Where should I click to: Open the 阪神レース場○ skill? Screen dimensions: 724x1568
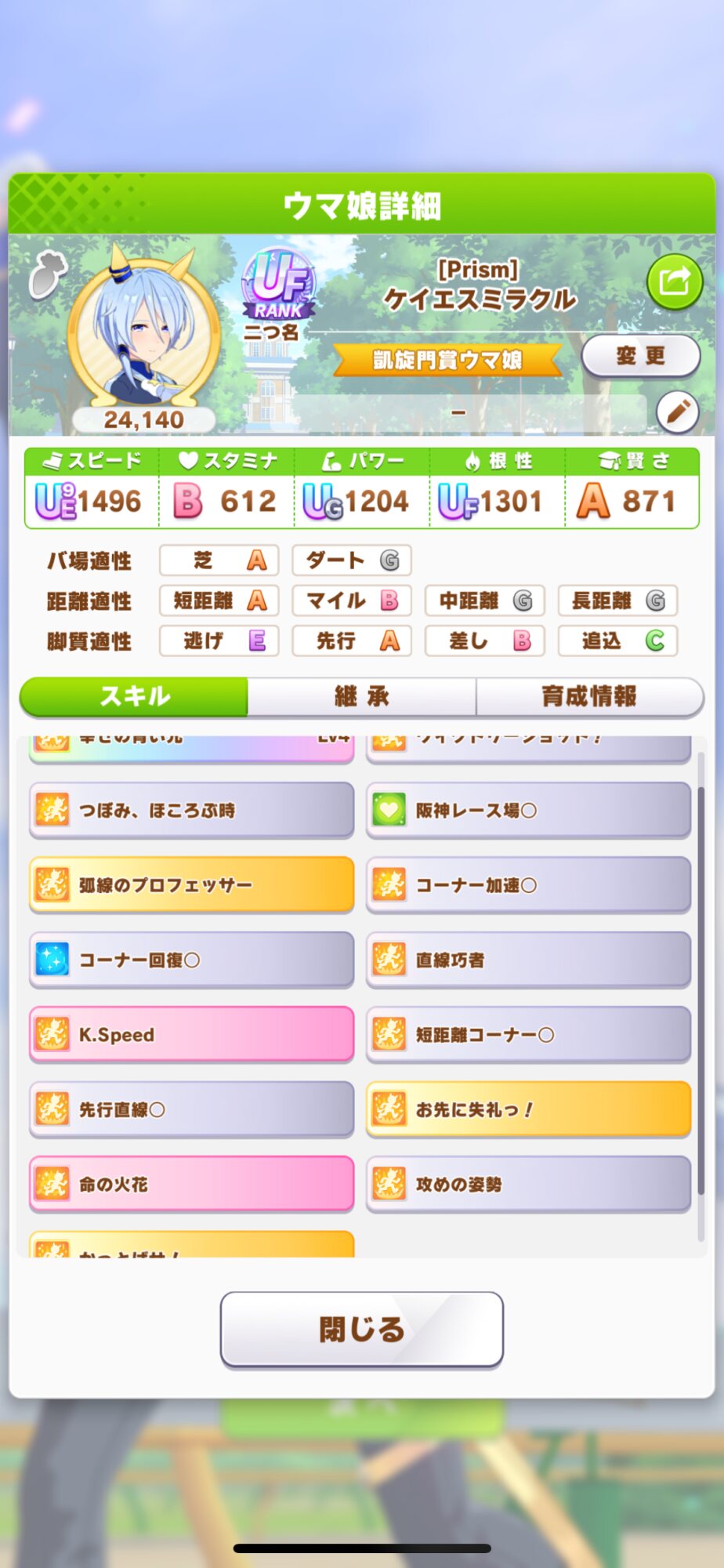pos(528,810)
